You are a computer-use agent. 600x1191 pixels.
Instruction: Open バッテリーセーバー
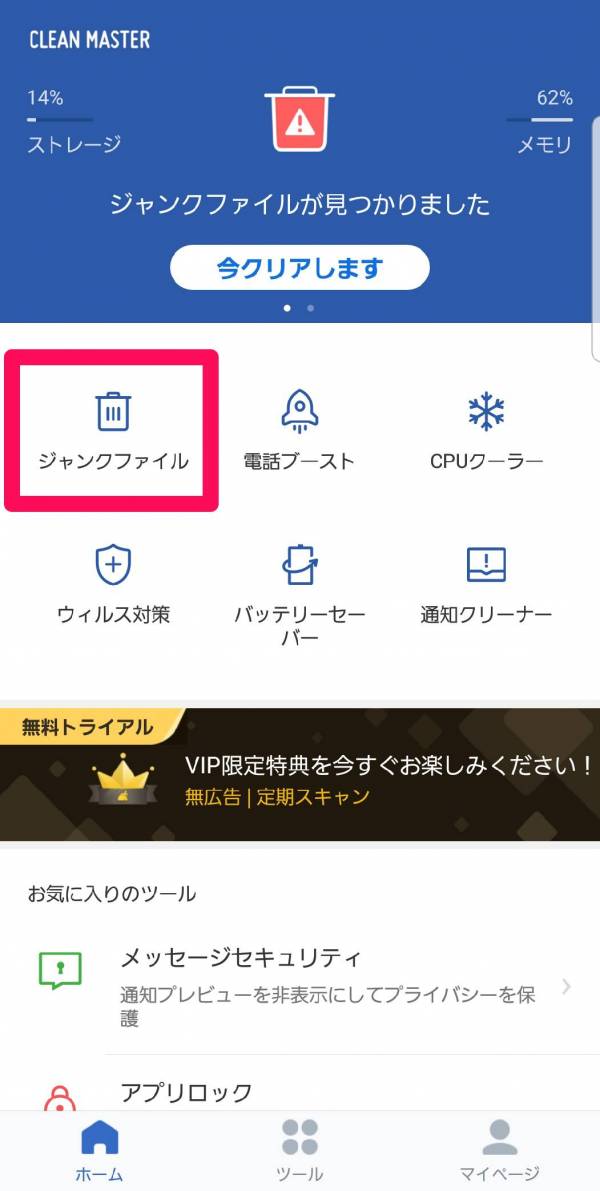click(x=299, y=595)
